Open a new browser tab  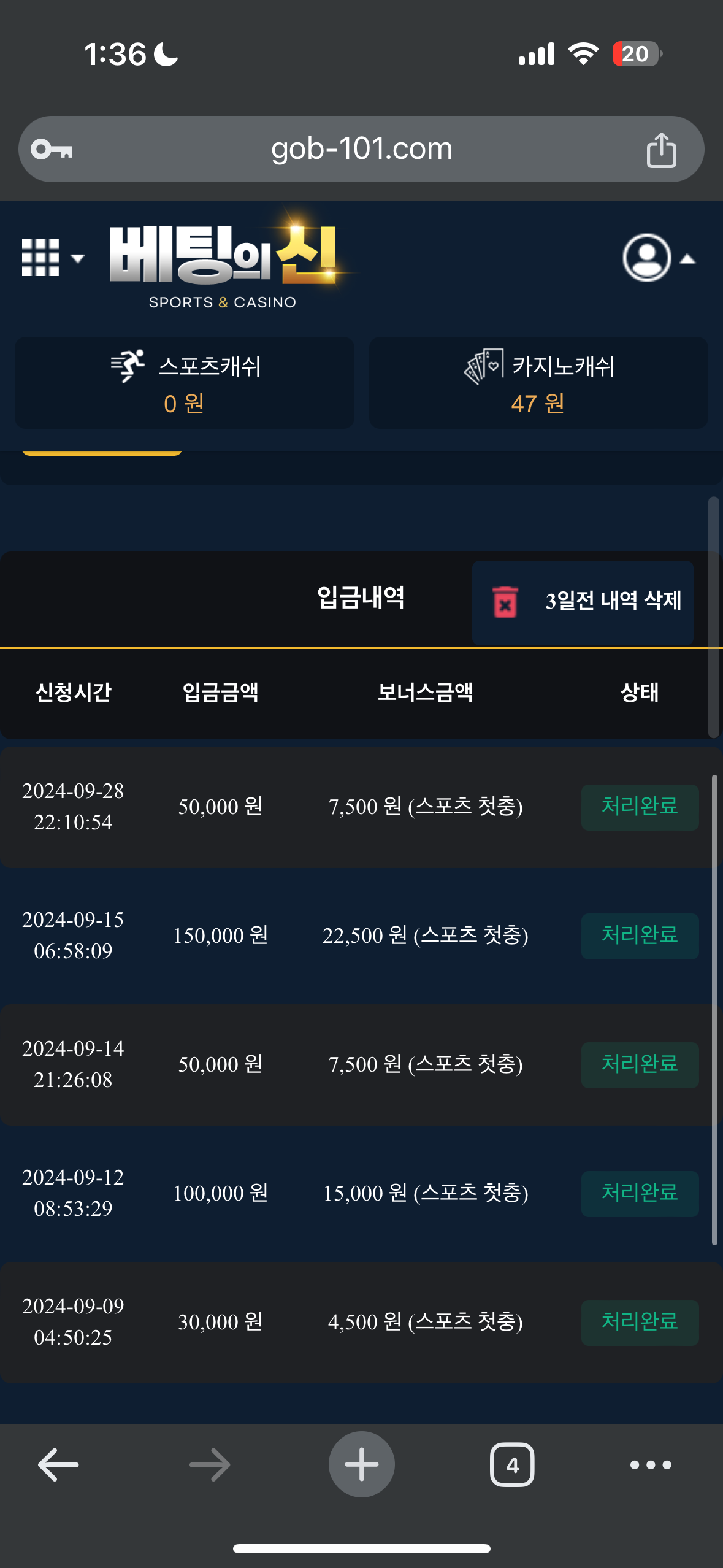point(361,1464)
